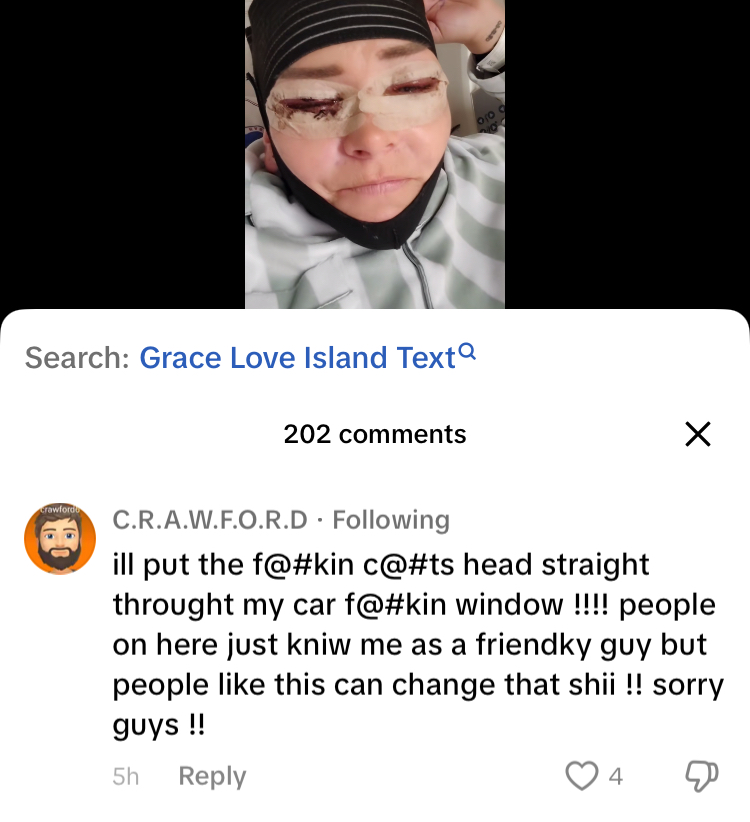Like C.R.A.W.F.O.R.D's comment
This screenshot has height=822, width=750.
point(581,776)
